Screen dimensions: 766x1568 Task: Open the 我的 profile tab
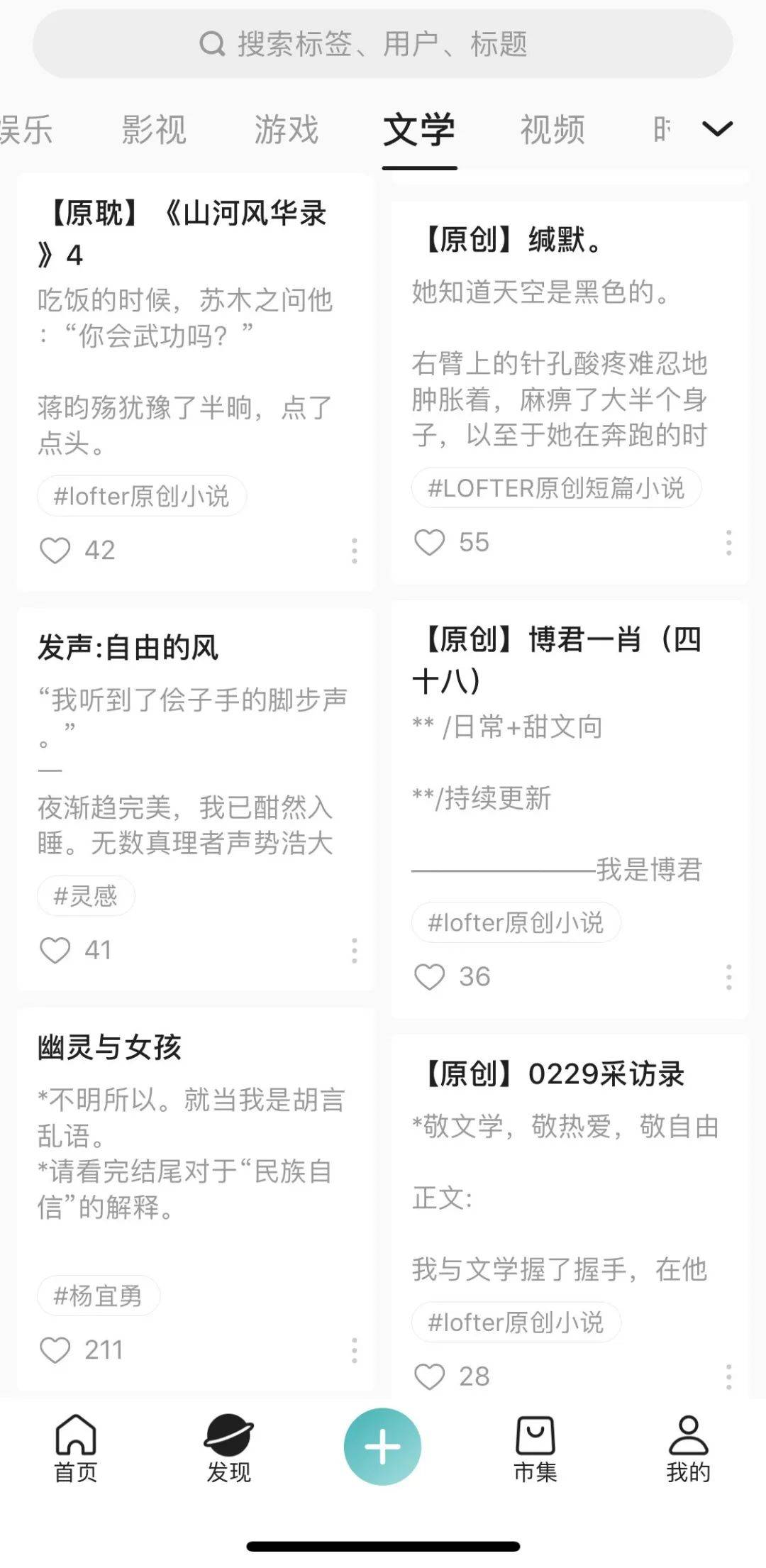689,1449
